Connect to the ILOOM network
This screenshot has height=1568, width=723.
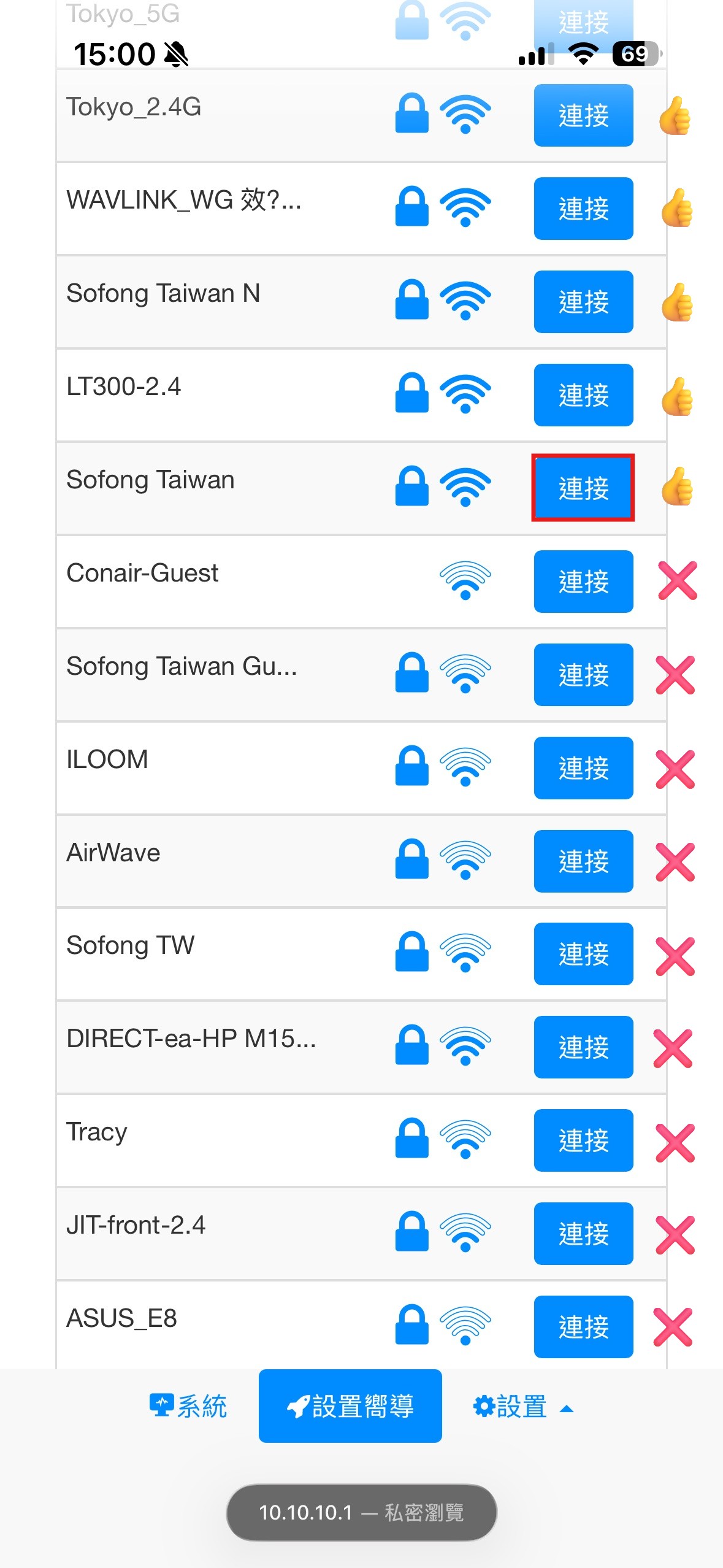point(583,768)
